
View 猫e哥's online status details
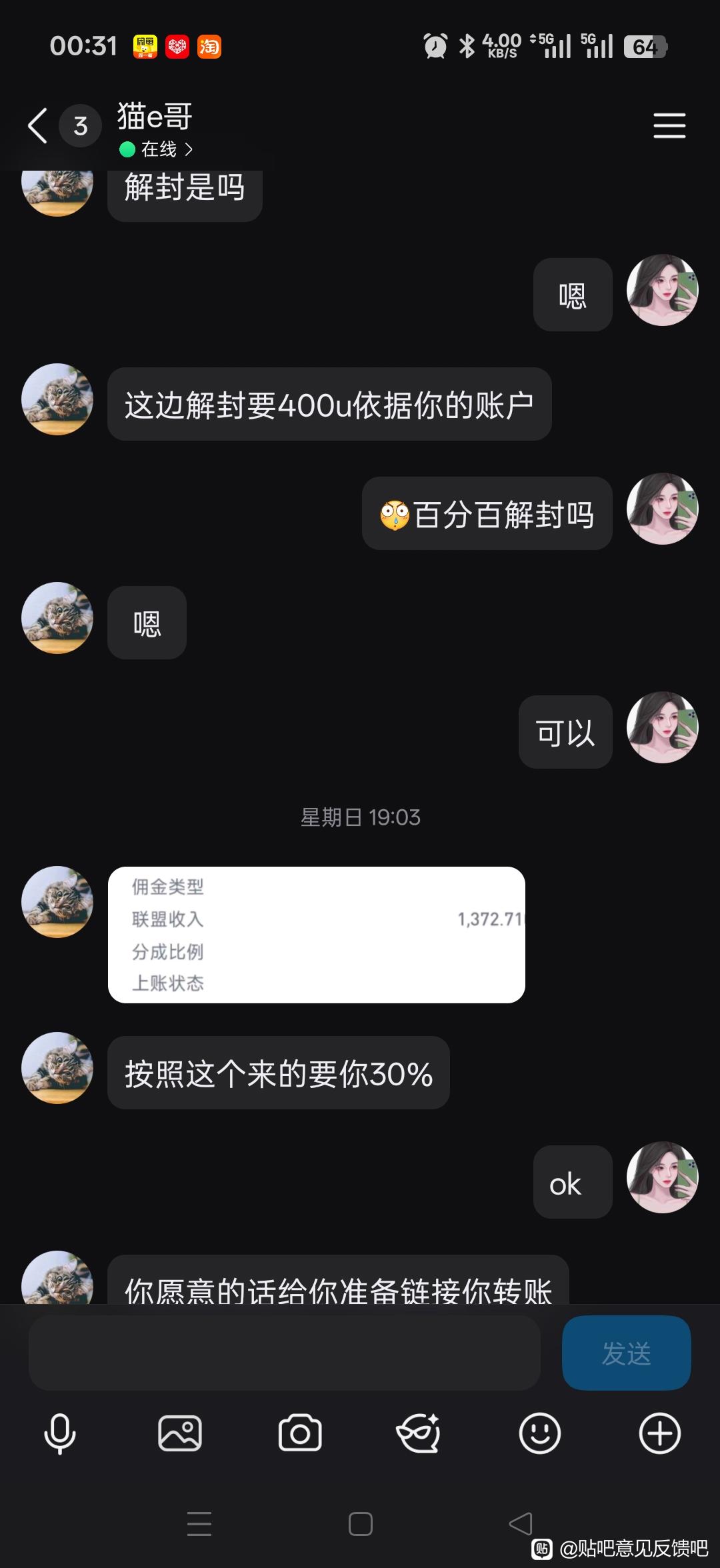click(159, 149)
